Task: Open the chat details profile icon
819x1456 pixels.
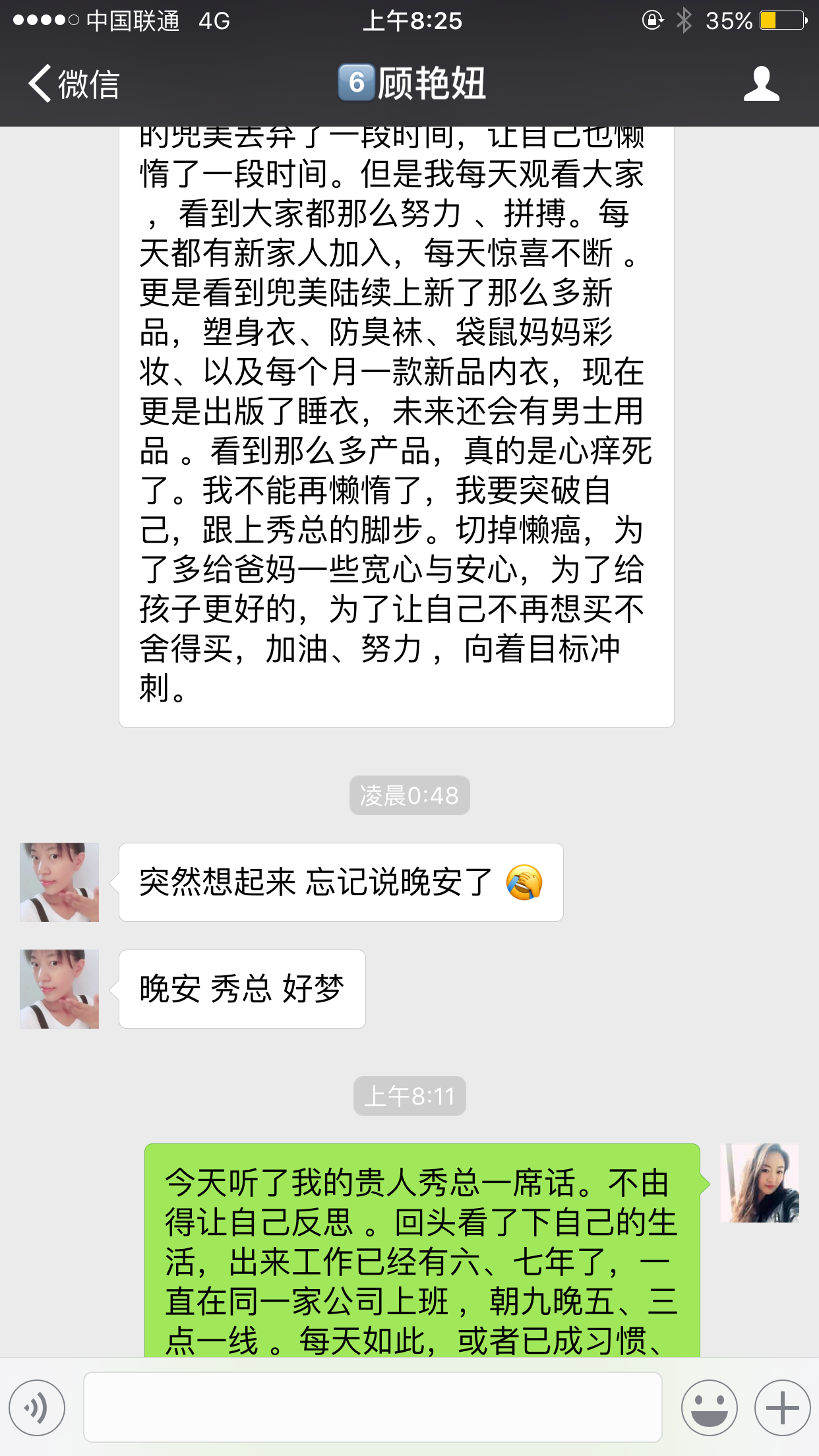Action: [761, 84]
